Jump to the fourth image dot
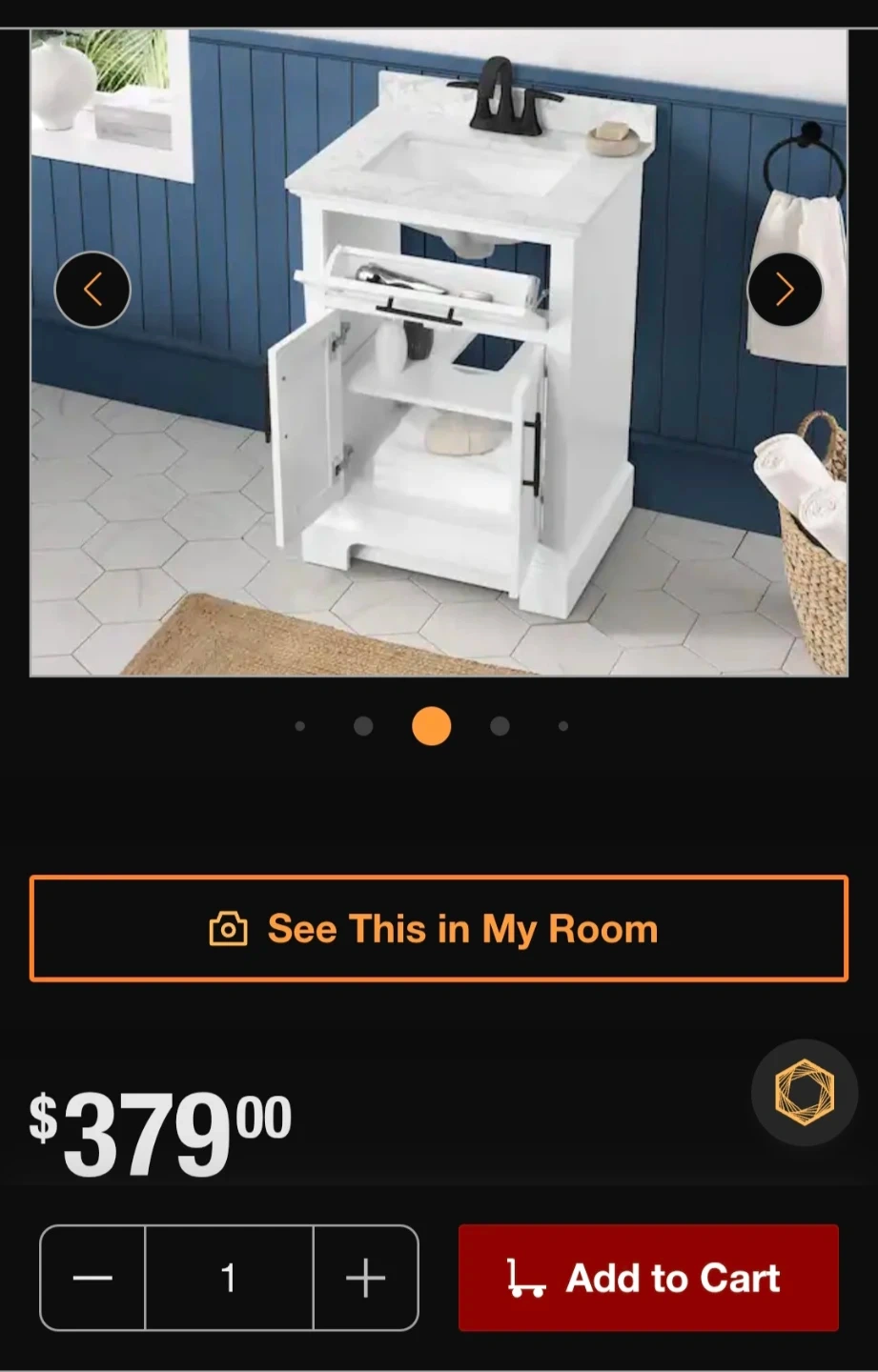This screenshot has width=878, height=1372. pyautogui.click(x=500, y=726)
